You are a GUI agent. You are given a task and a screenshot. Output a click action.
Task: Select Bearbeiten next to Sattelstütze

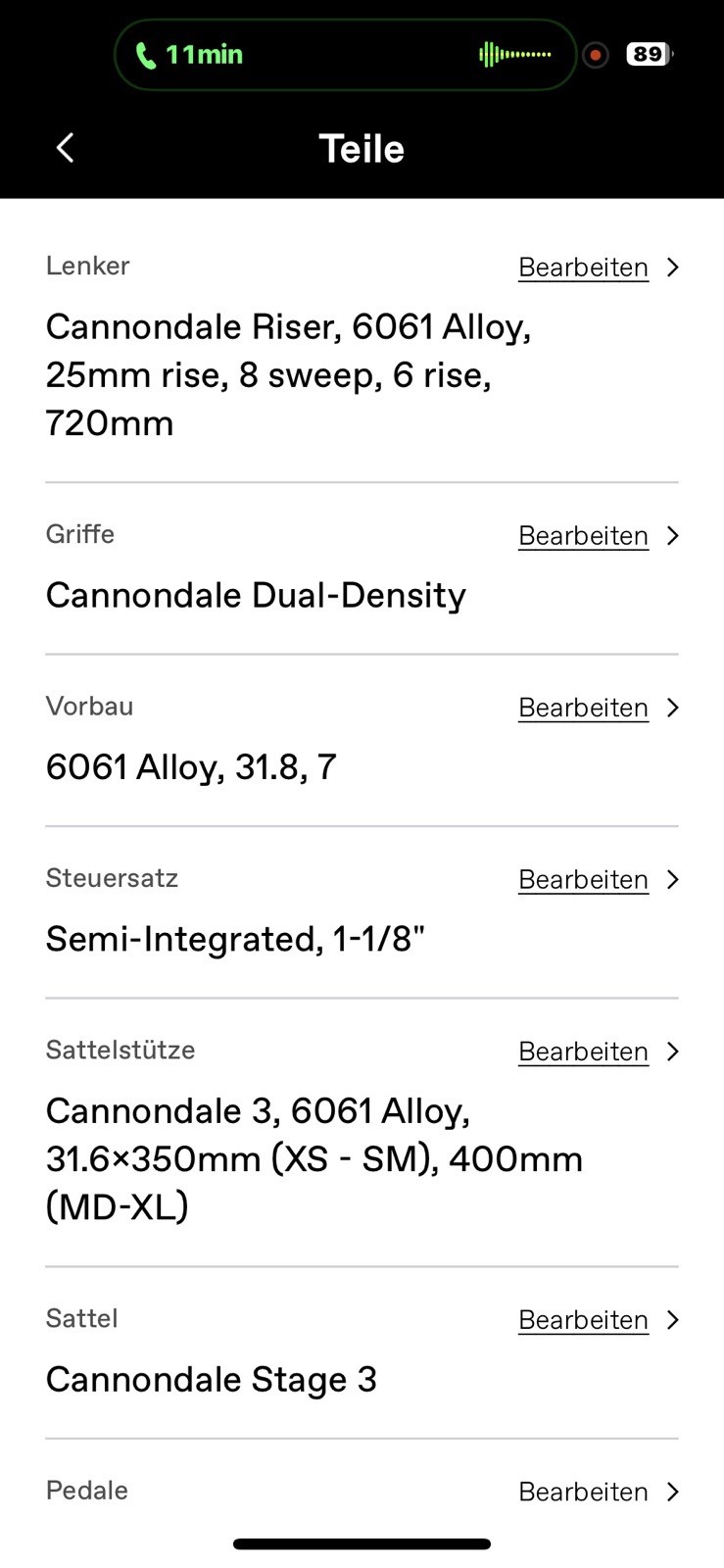pos(584,1052)
